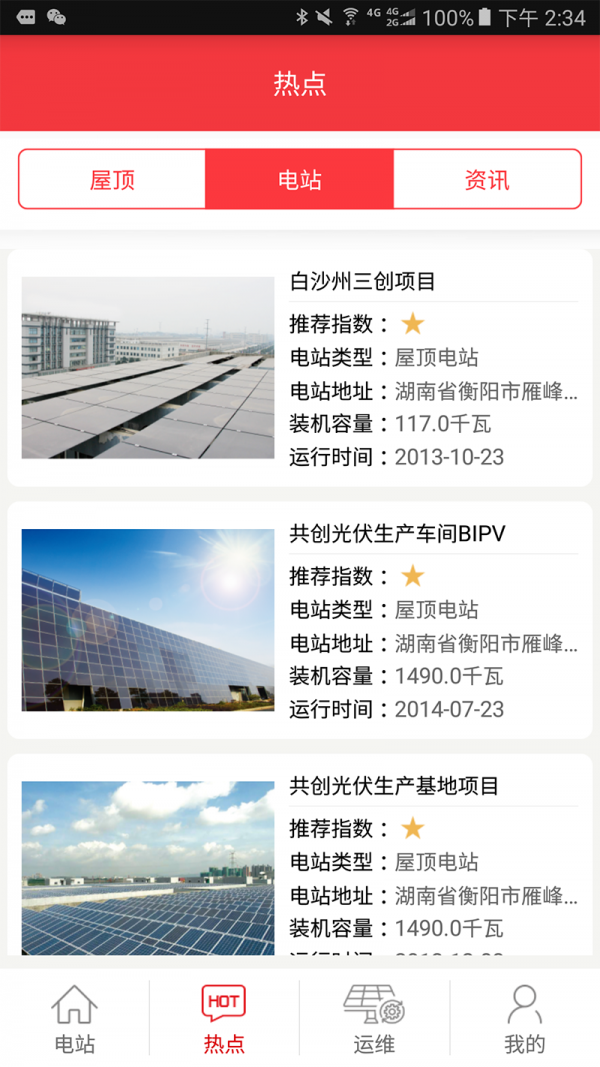Open the 白沙州三创项目 station card

[x=300, y=367]
